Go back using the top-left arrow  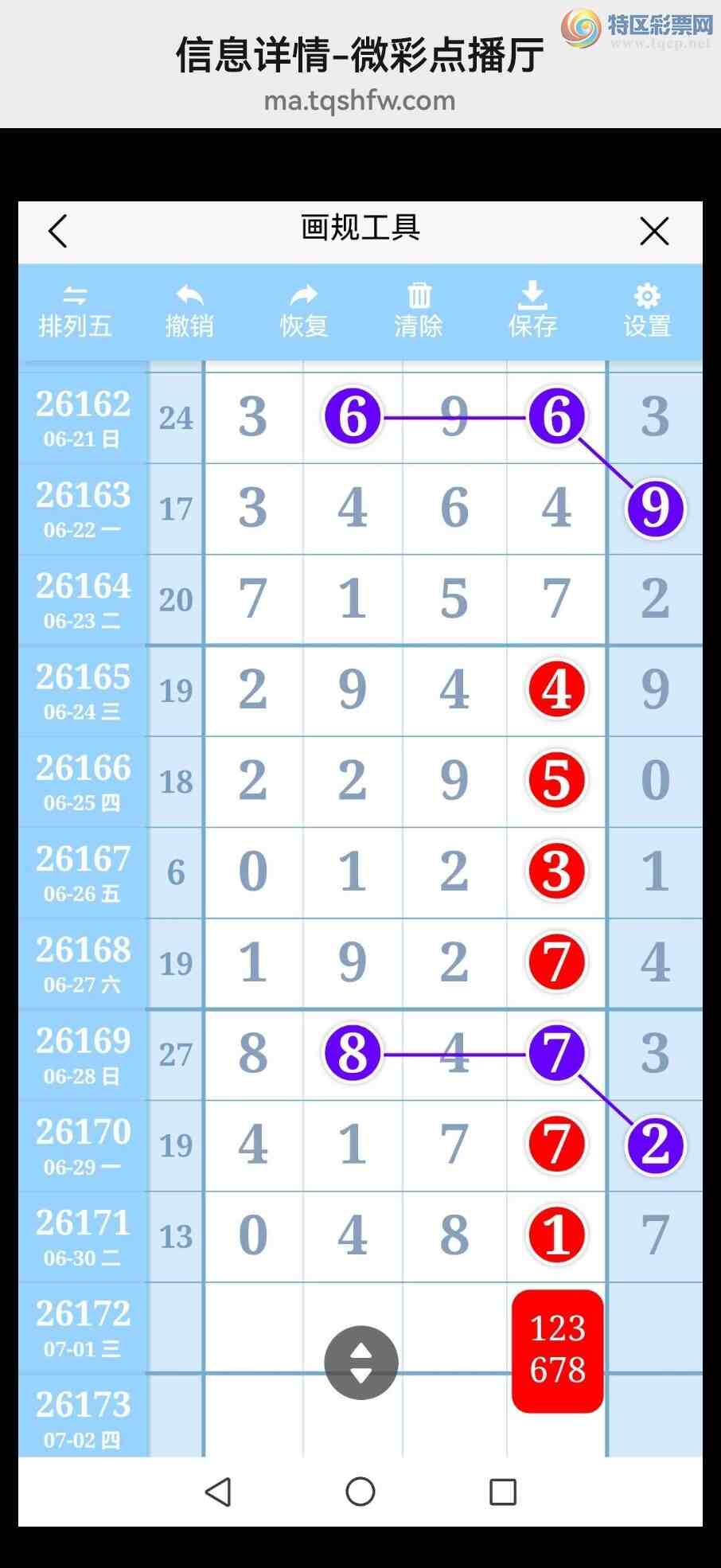(x=57, y=232)
